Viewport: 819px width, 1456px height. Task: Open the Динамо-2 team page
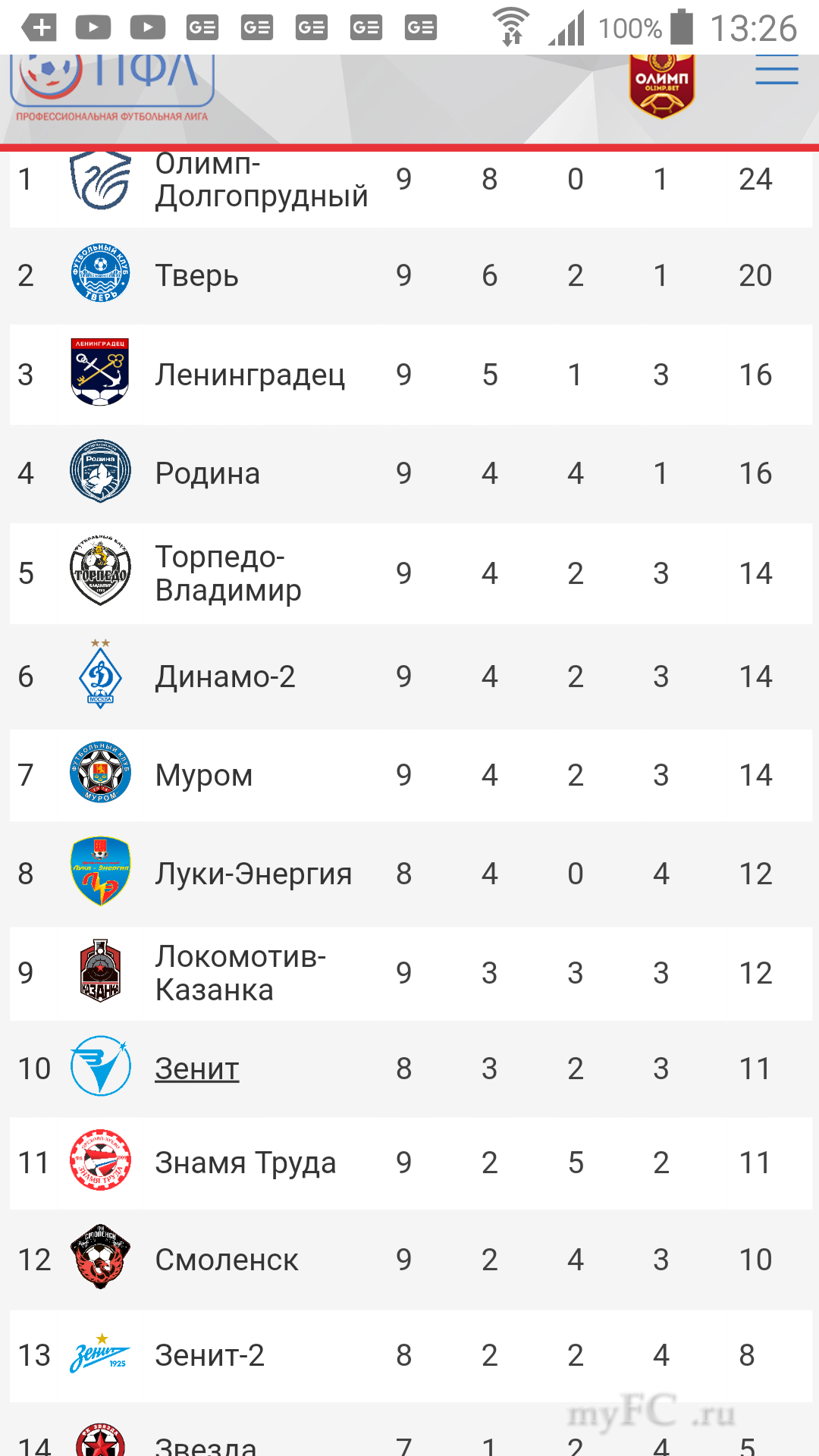pos(224,676)
